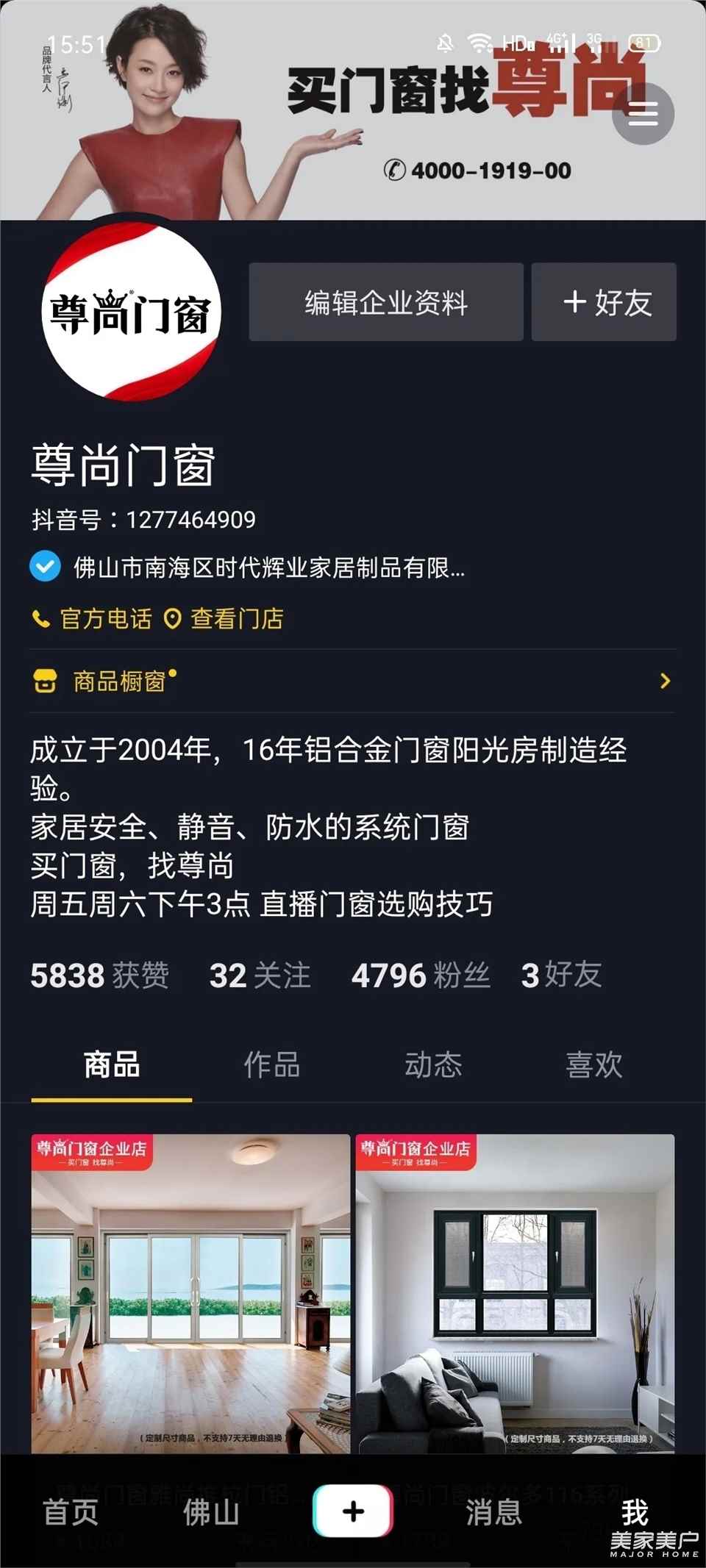The width and height of the screenshot is (706, 1568).
Task: Switch to the 动态 tab
Action: (x=433, y=1064)
